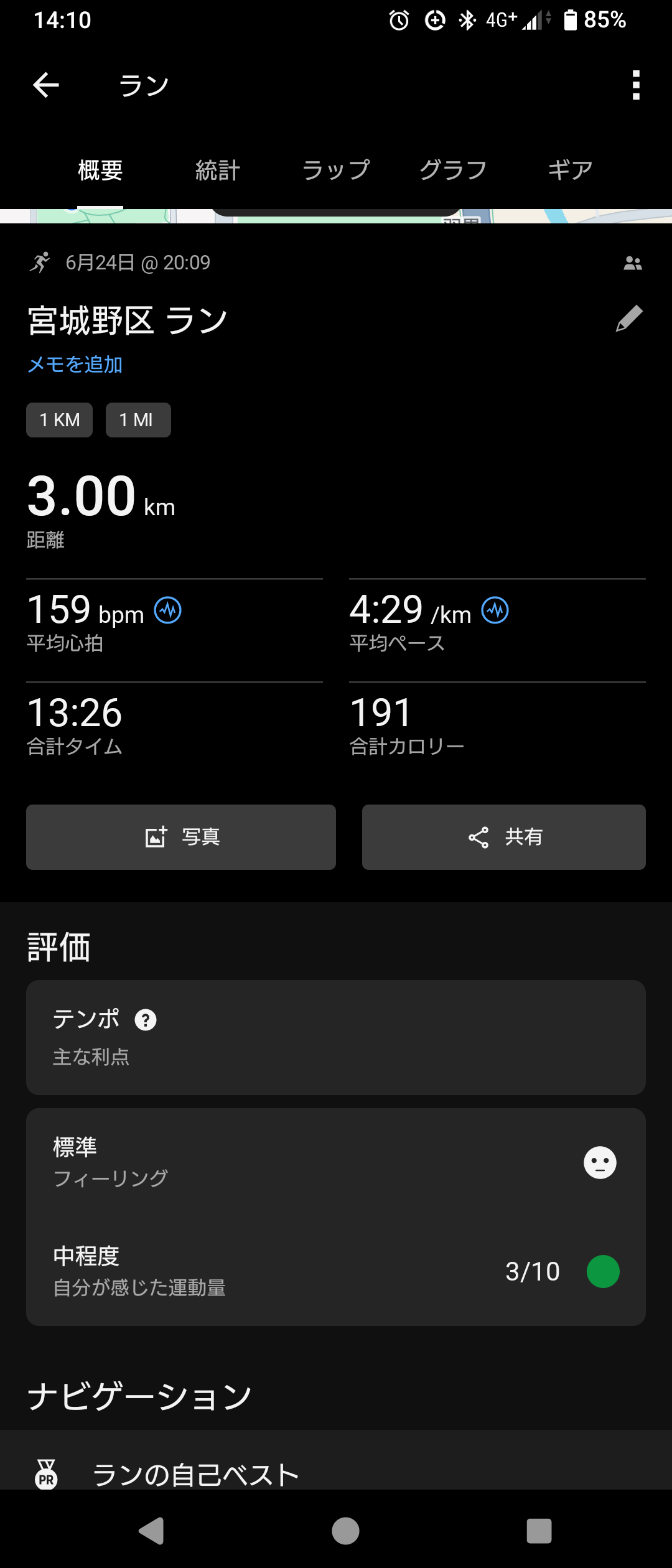Viewport: 672px width, 1568px height.
Task: Tap the info icon beside 4:29 /km pace
Action: click(x=495, y=610)
